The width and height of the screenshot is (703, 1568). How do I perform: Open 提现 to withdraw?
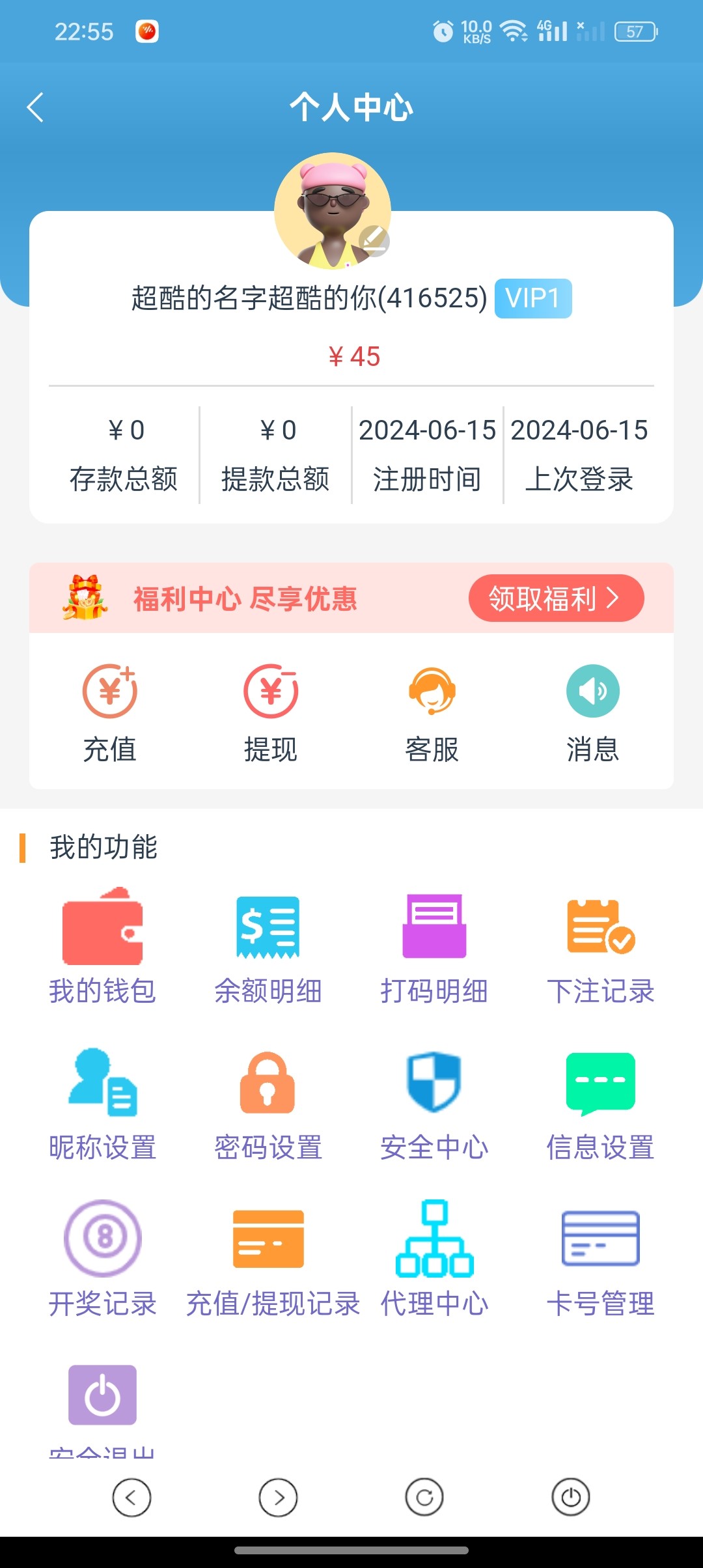click(x=271, y=712)
